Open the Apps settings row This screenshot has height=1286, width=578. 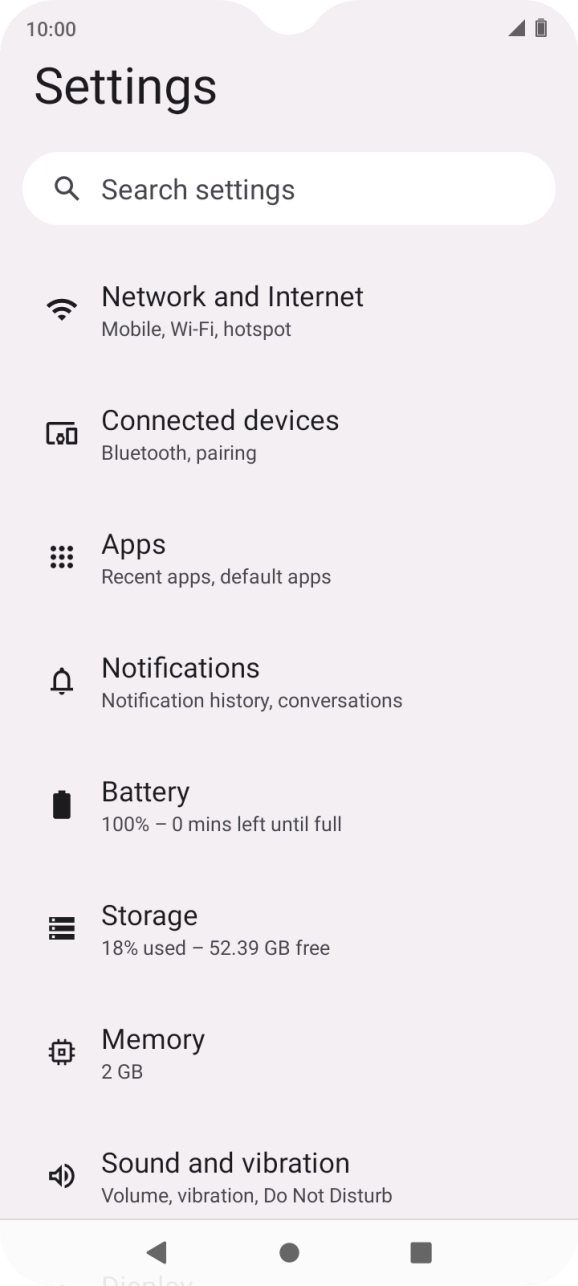288,558
